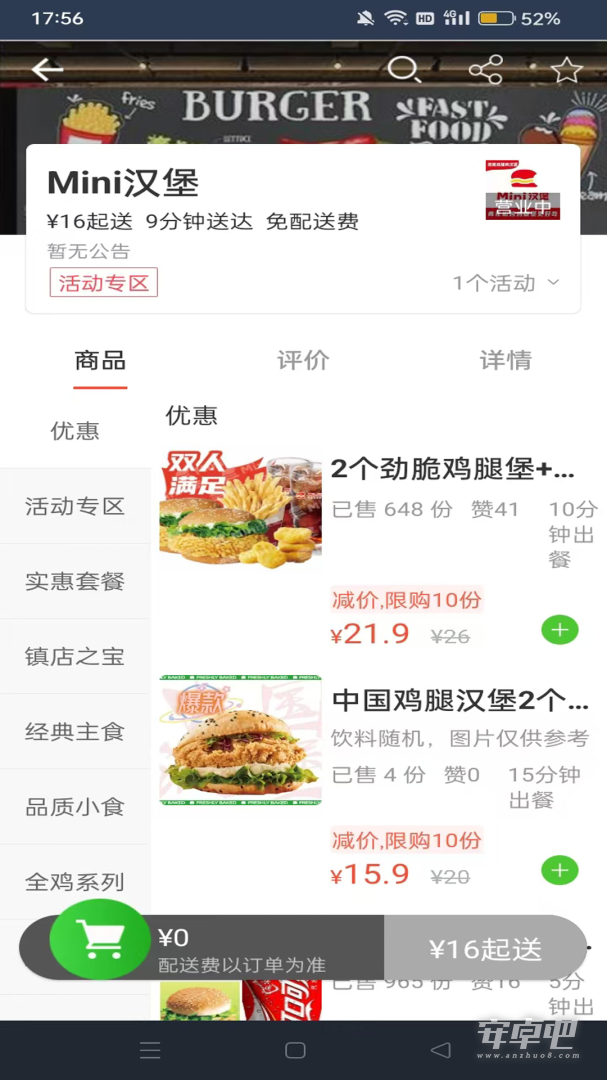Screen dimensions: 607x1080
Task: Open the store search icon
Action: (x=404, y=70)
